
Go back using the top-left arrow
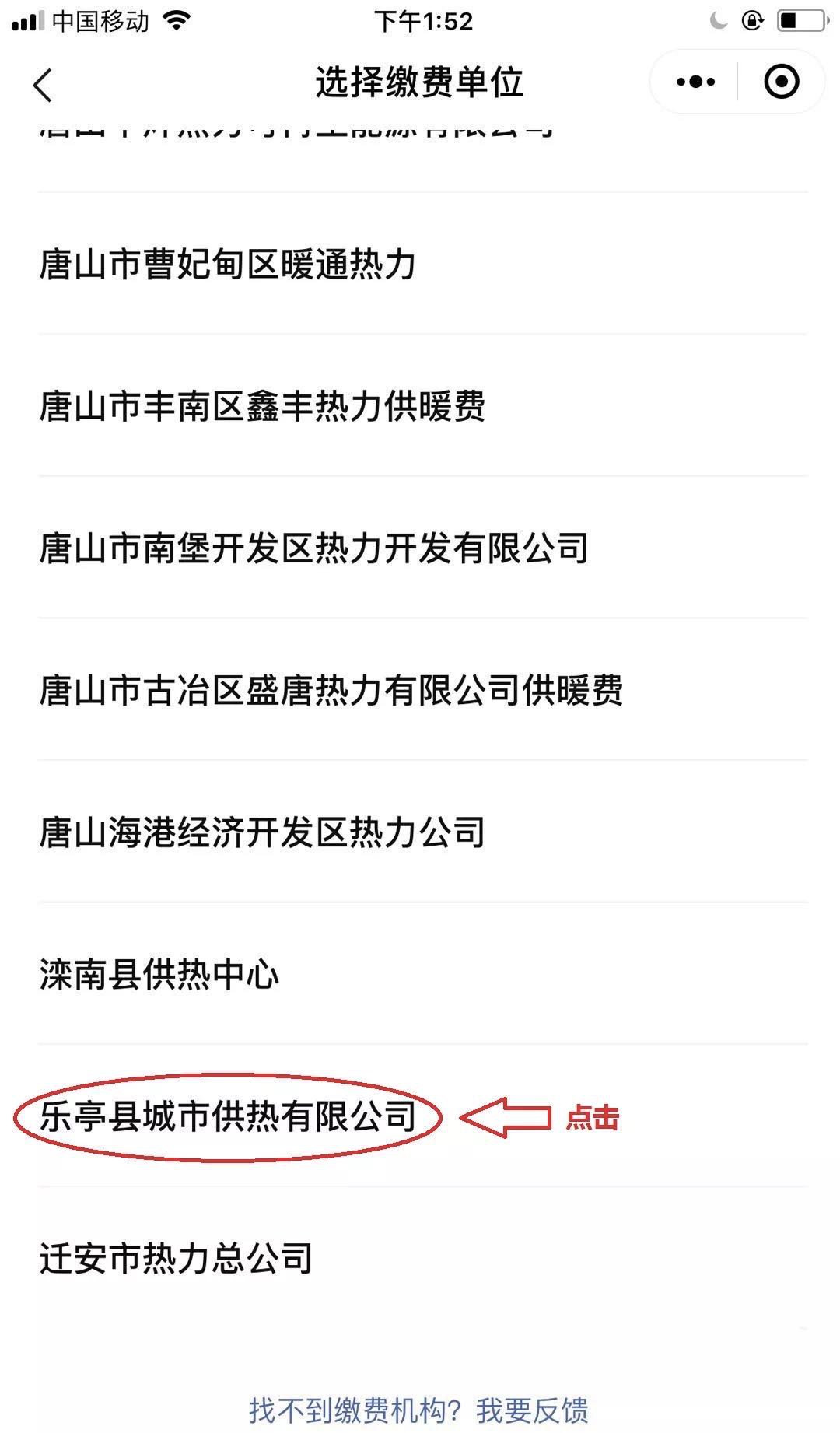[44, 84]
